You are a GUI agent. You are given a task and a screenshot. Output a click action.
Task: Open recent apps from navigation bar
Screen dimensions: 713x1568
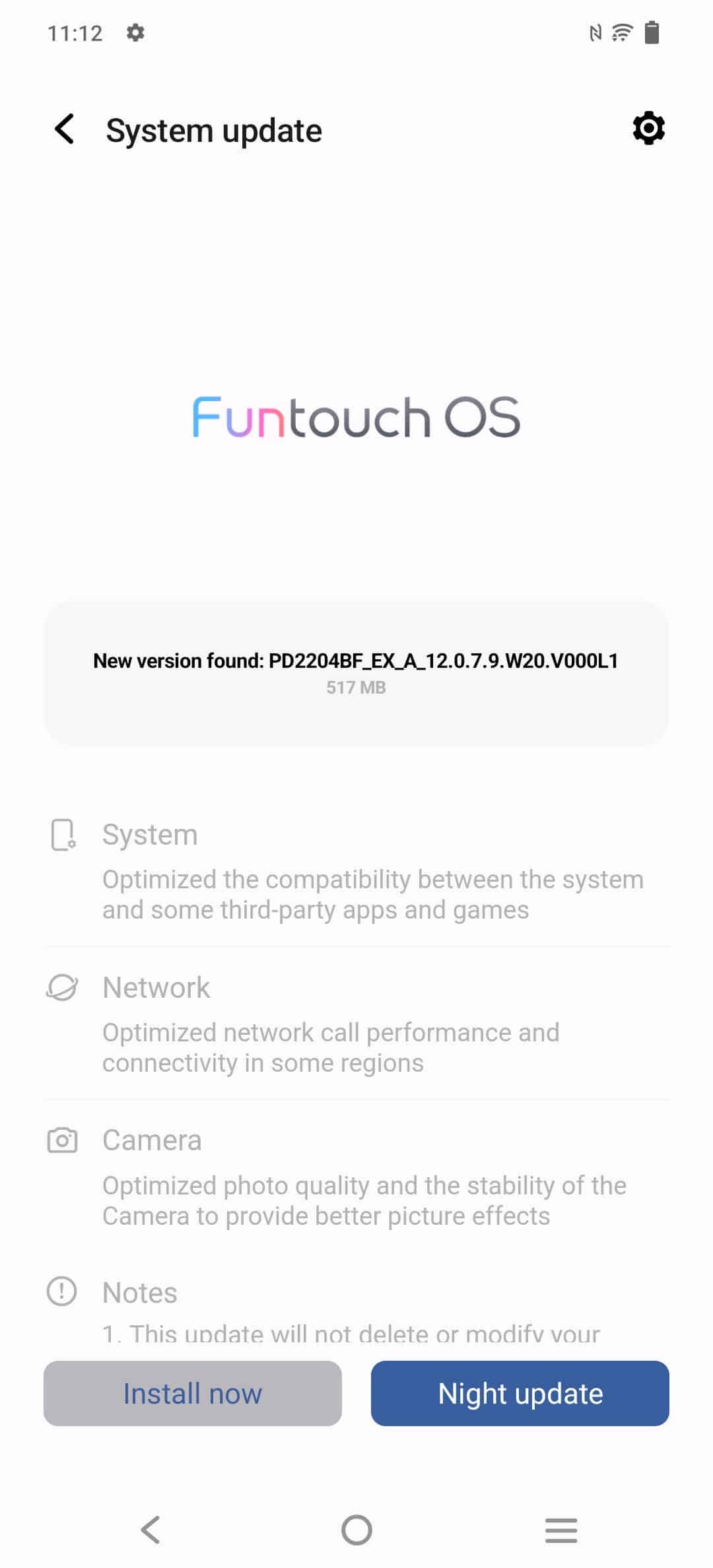(x=561, y=1530)
